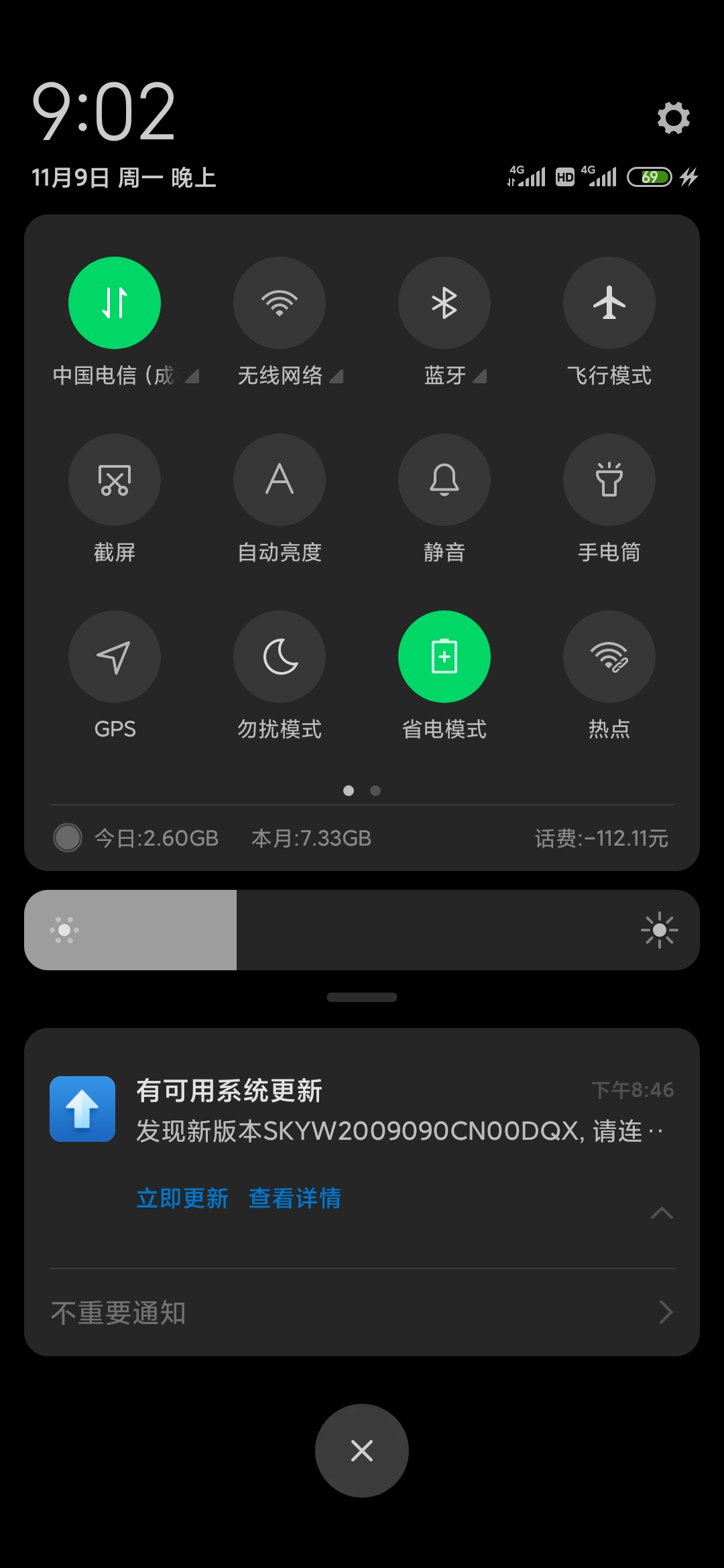Image resolution: width=724 pixels, height=1568 pixels.
Task: Clear notifications with the X button
Action: 362,1451
